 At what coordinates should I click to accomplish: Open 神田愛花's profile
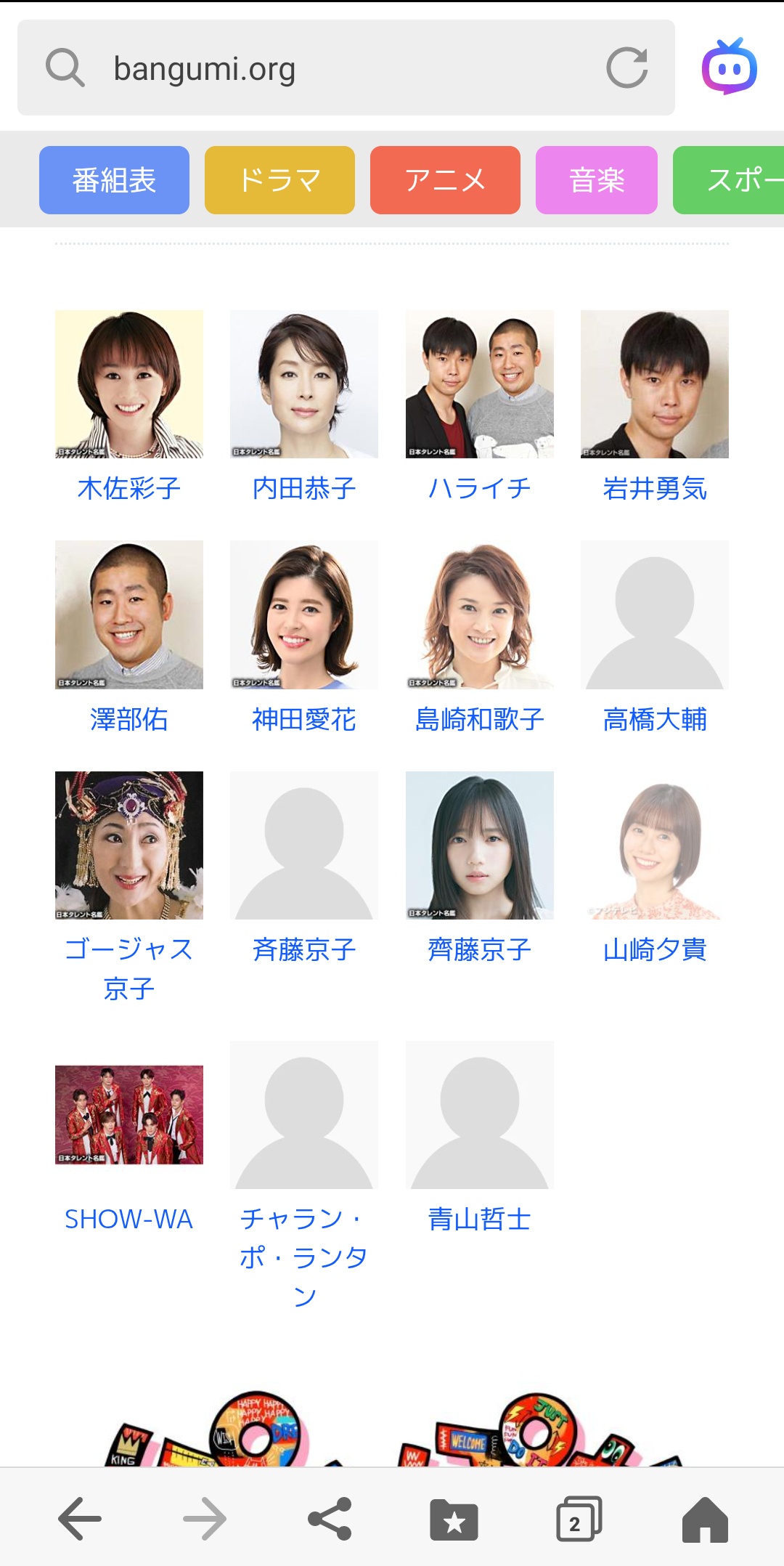point(304,719)
